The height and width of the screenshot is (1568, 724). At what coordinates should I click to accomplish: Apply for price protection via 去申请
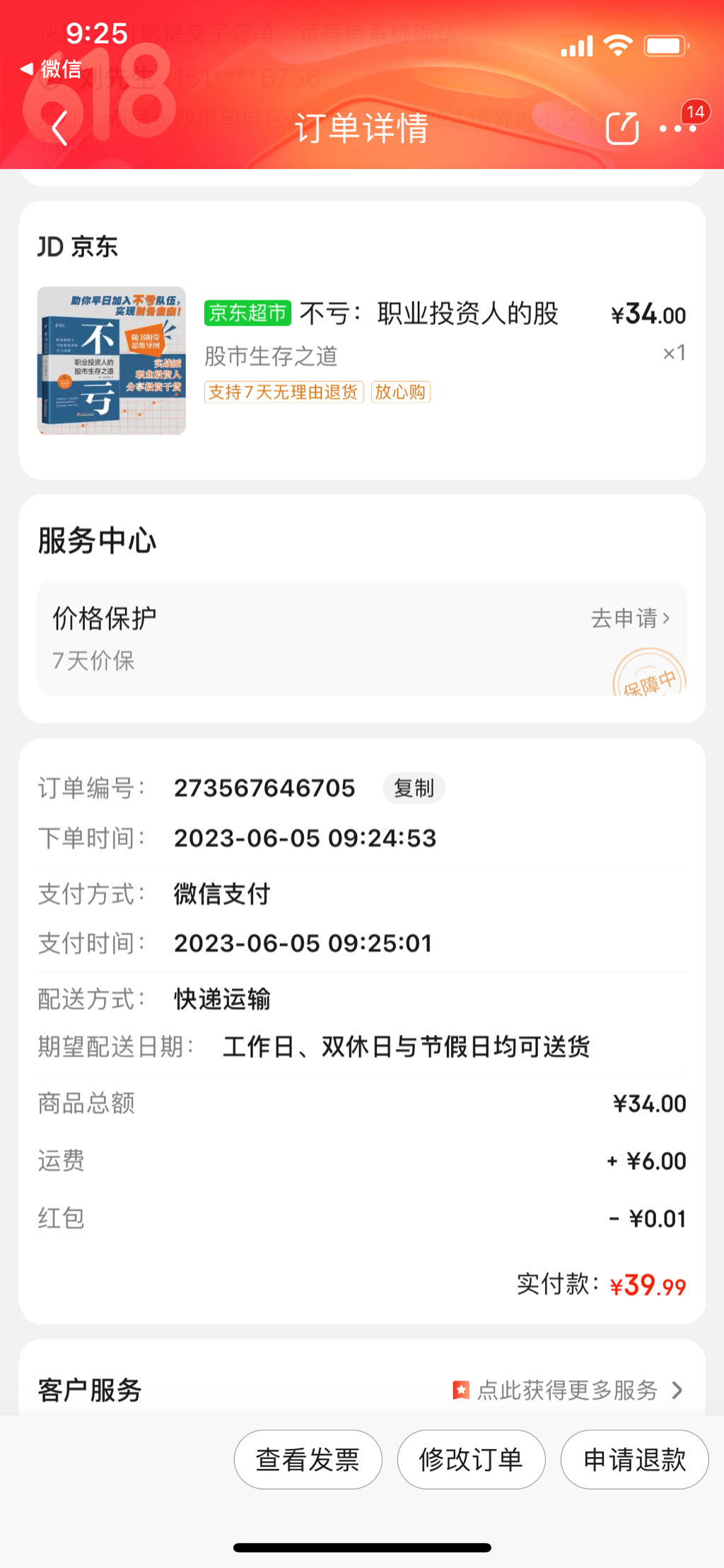[x=630, y=618]
